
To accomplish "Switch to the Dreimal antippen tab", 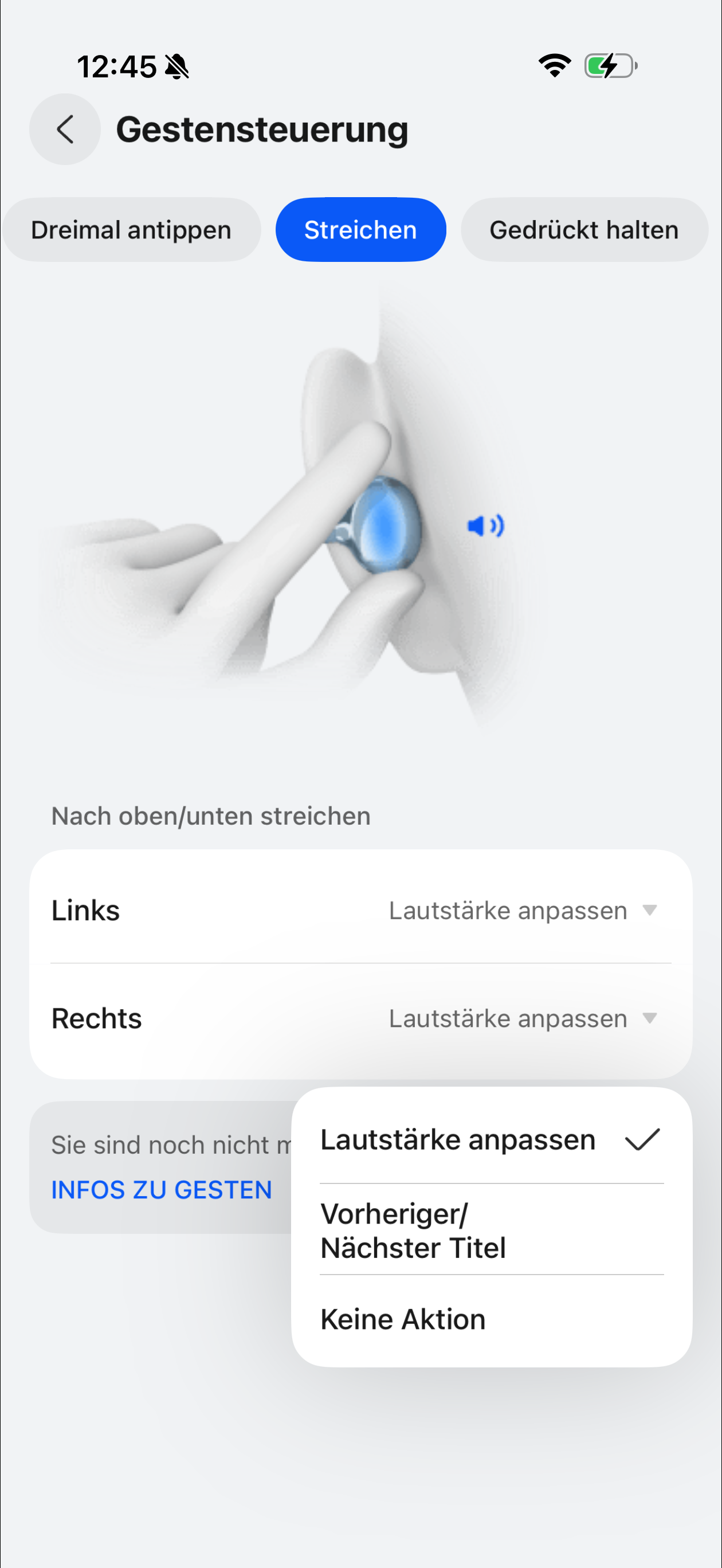I will click(131, 230).
